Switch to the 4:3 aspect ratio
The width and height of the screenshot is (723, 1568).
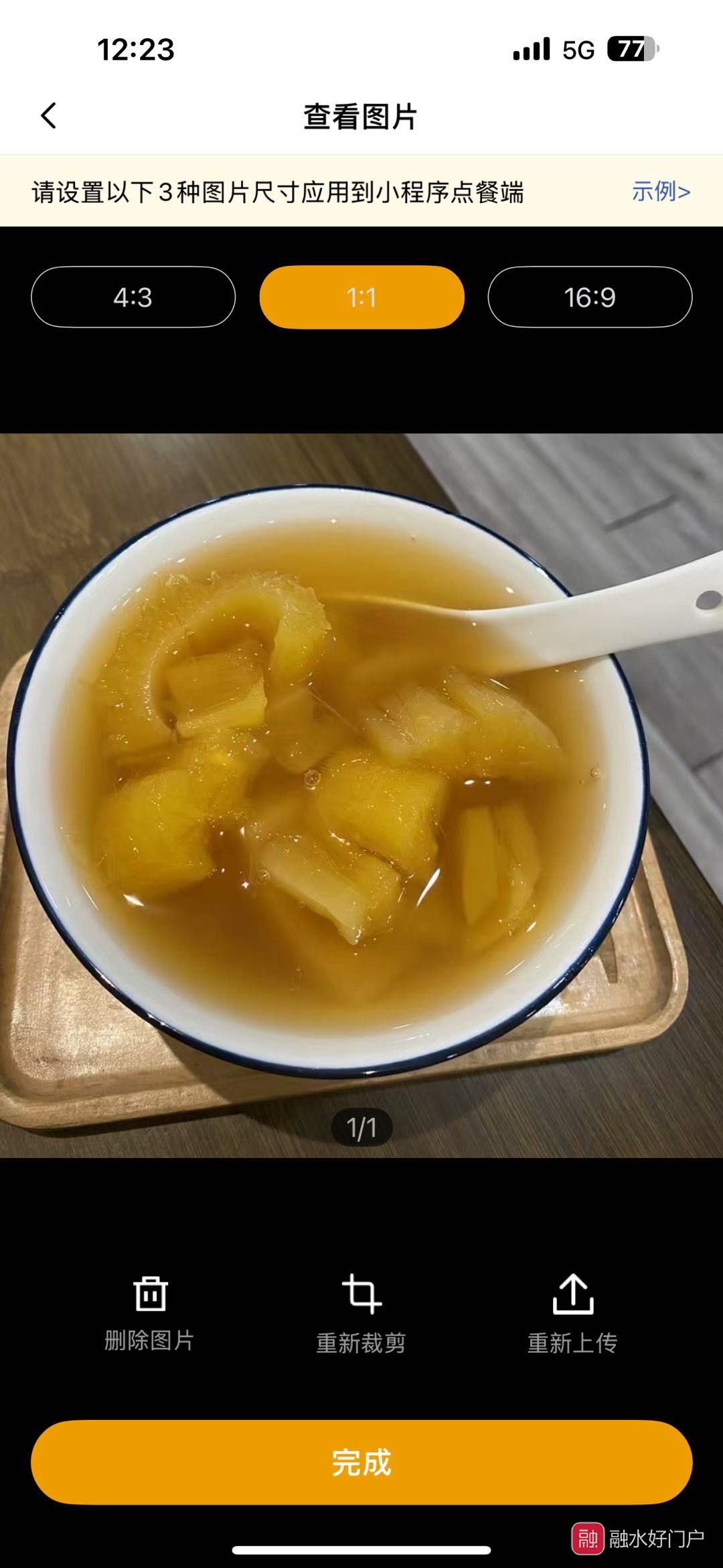click(x=133, y=297)
